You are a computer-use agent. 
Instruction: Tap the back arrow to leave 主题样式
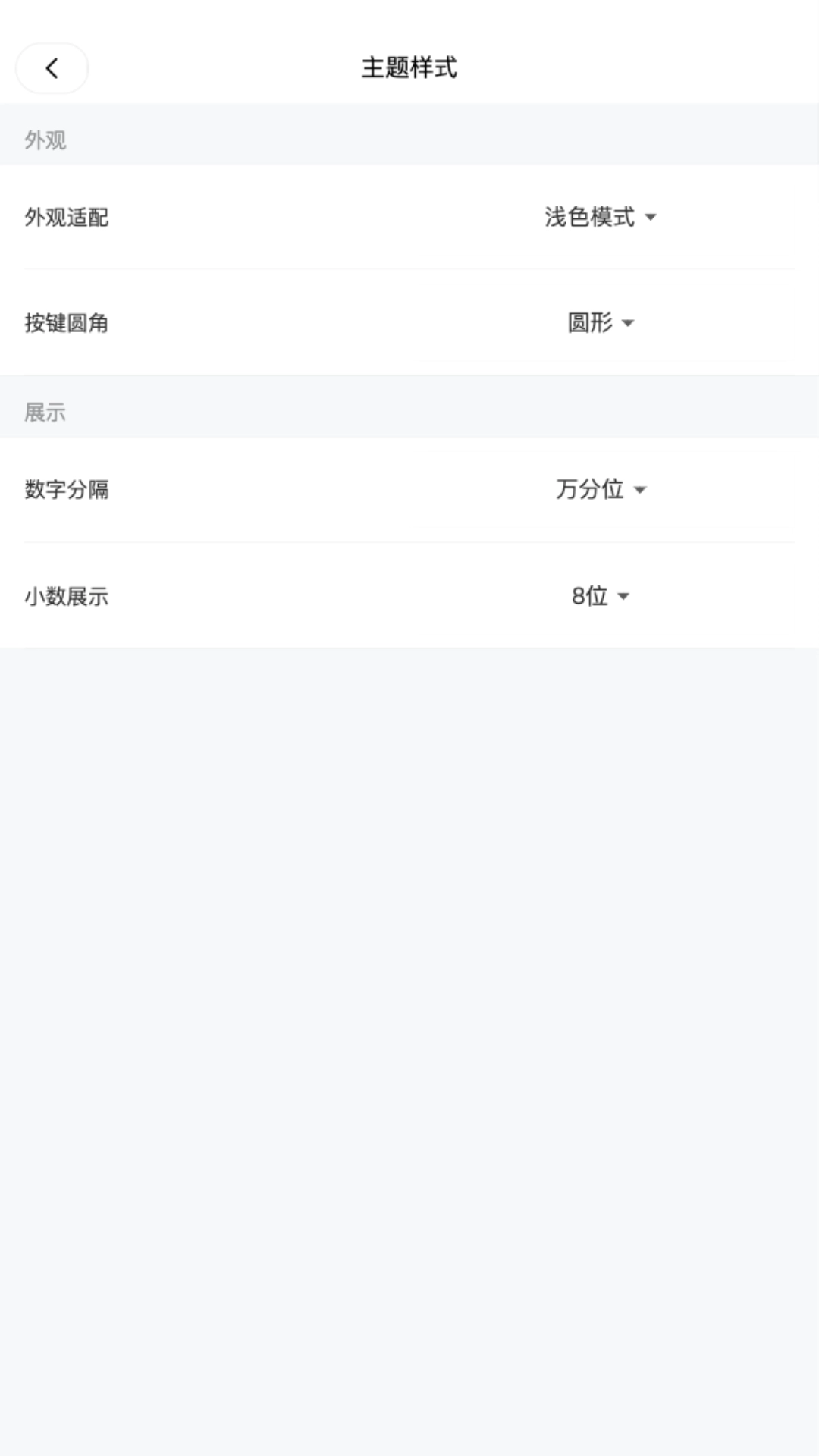[52, 67]
